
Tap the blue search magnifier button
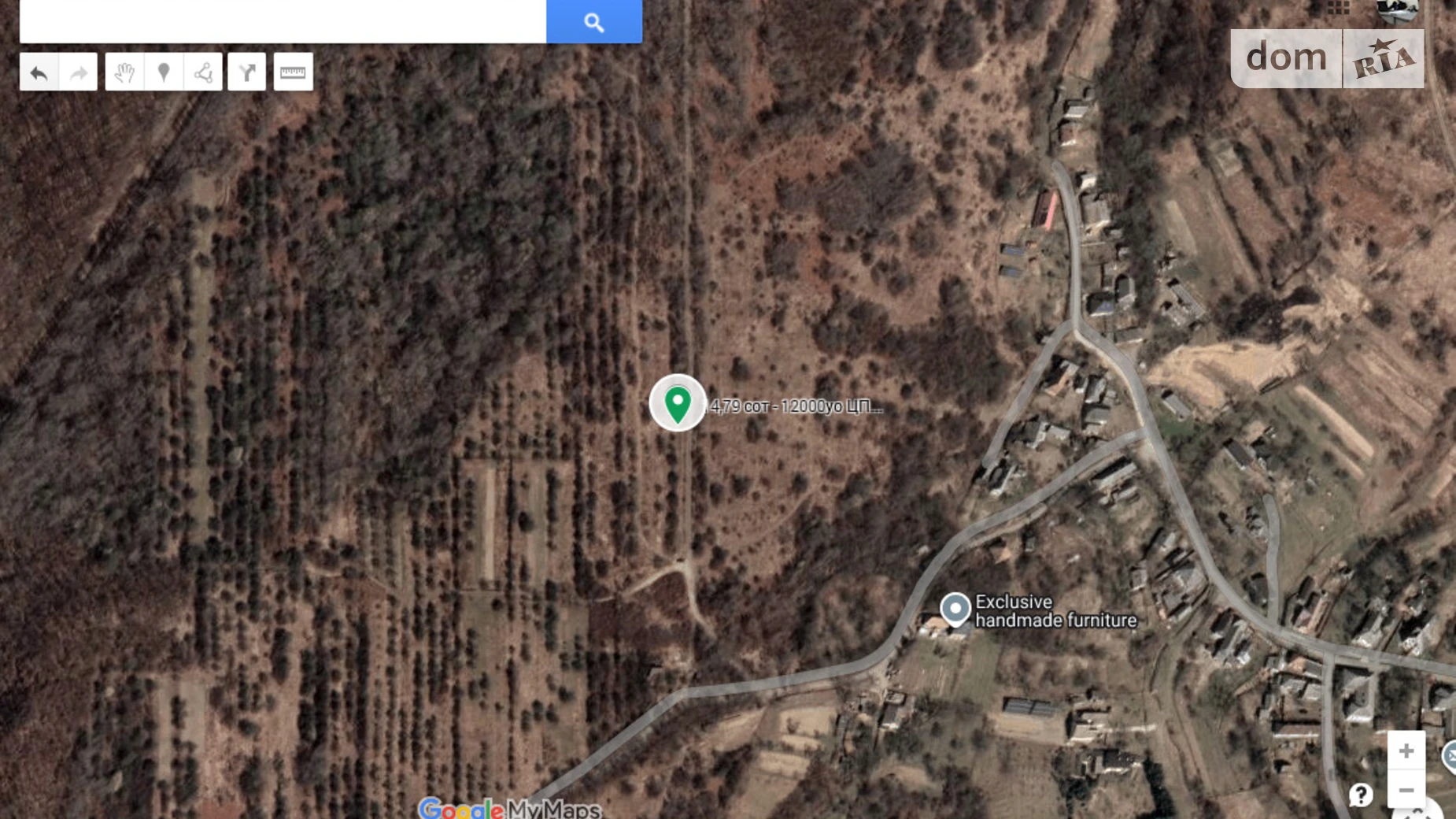pos(594,22)
